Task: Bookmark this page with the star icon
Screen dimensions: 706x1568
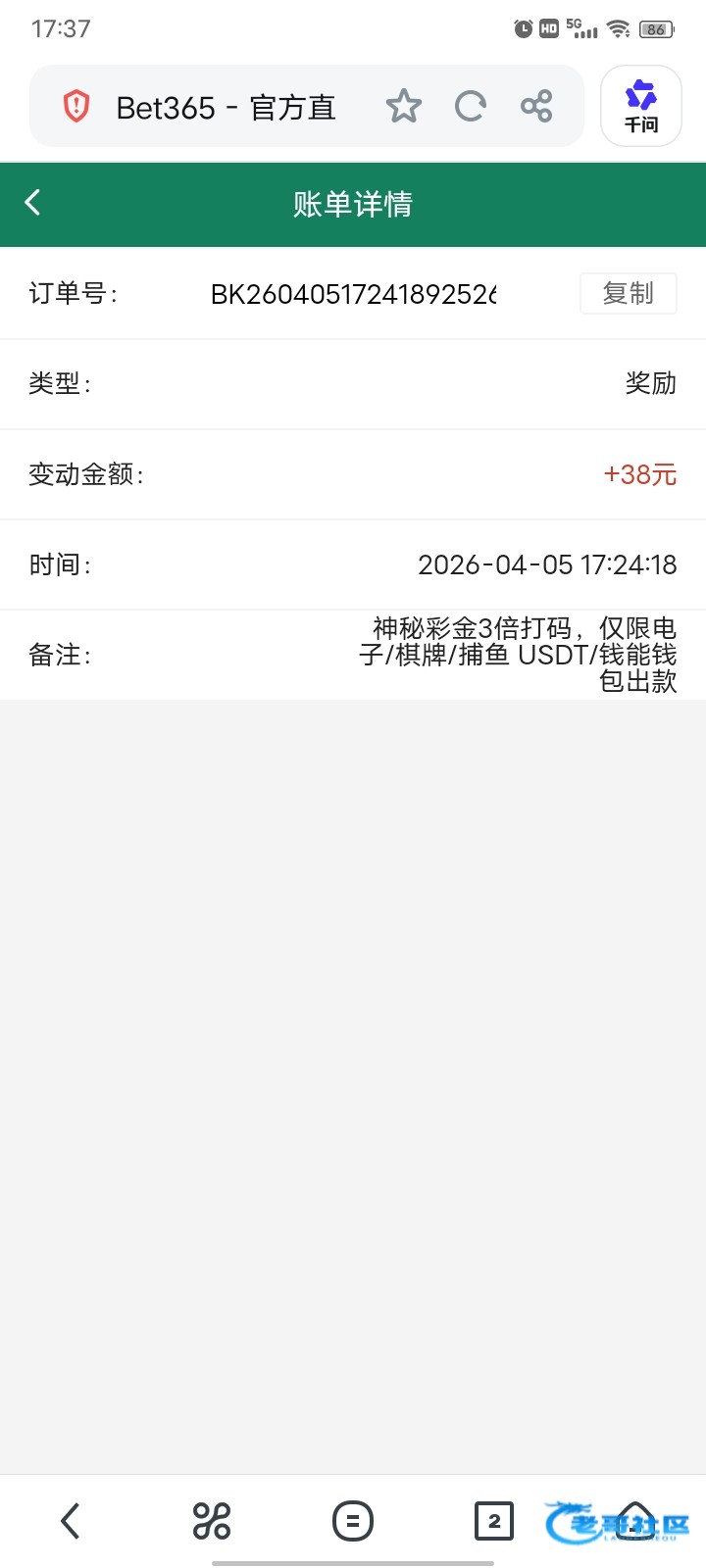Action: pyautogui.click(x=403, y=106)
